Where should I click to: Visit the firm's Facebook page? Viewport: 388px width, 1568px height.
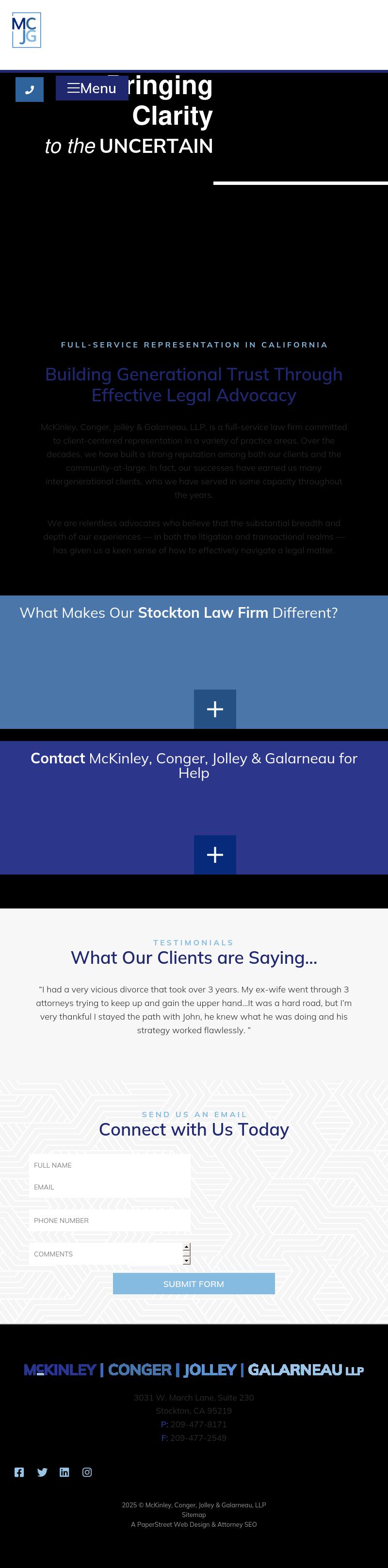pos(19,1472)
